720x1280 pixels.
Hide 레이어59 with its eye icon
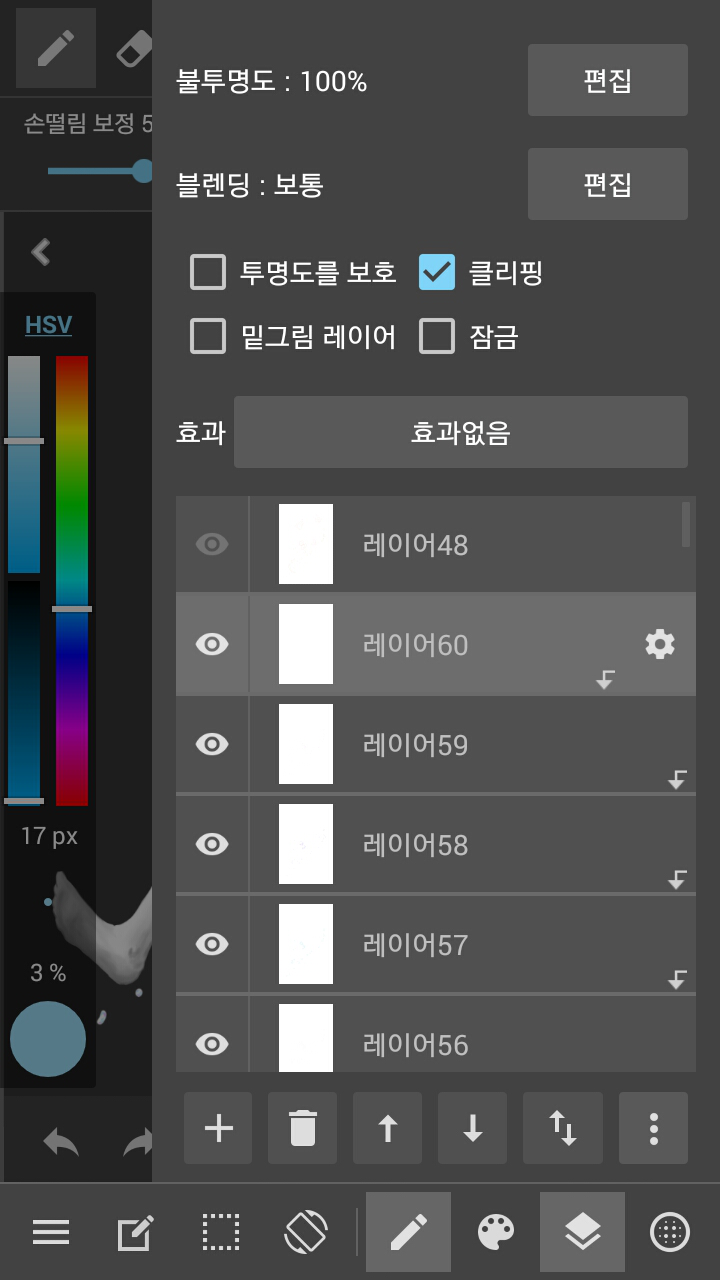[212, 744]
